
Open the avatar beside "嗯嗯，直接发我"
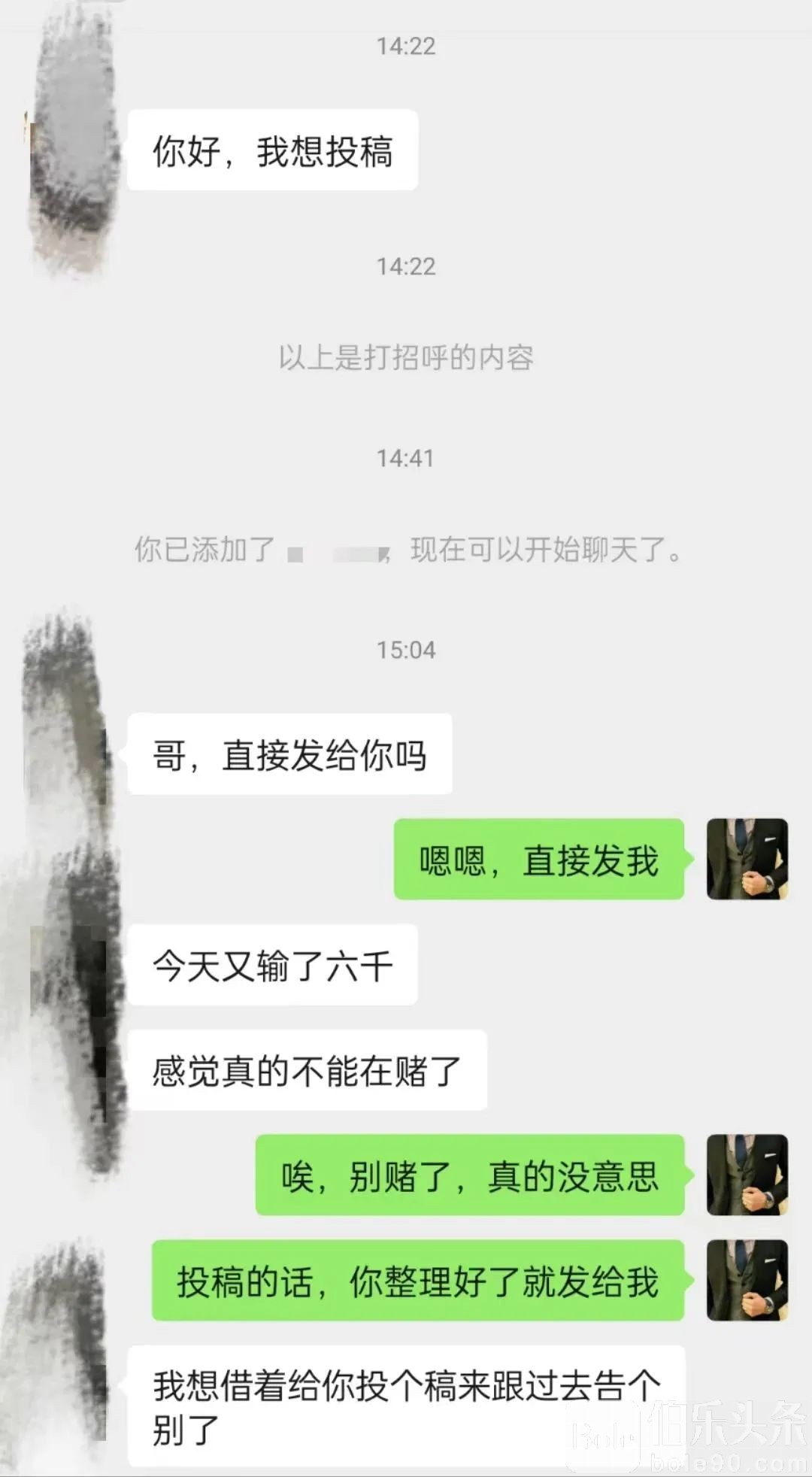click(747, 859)
